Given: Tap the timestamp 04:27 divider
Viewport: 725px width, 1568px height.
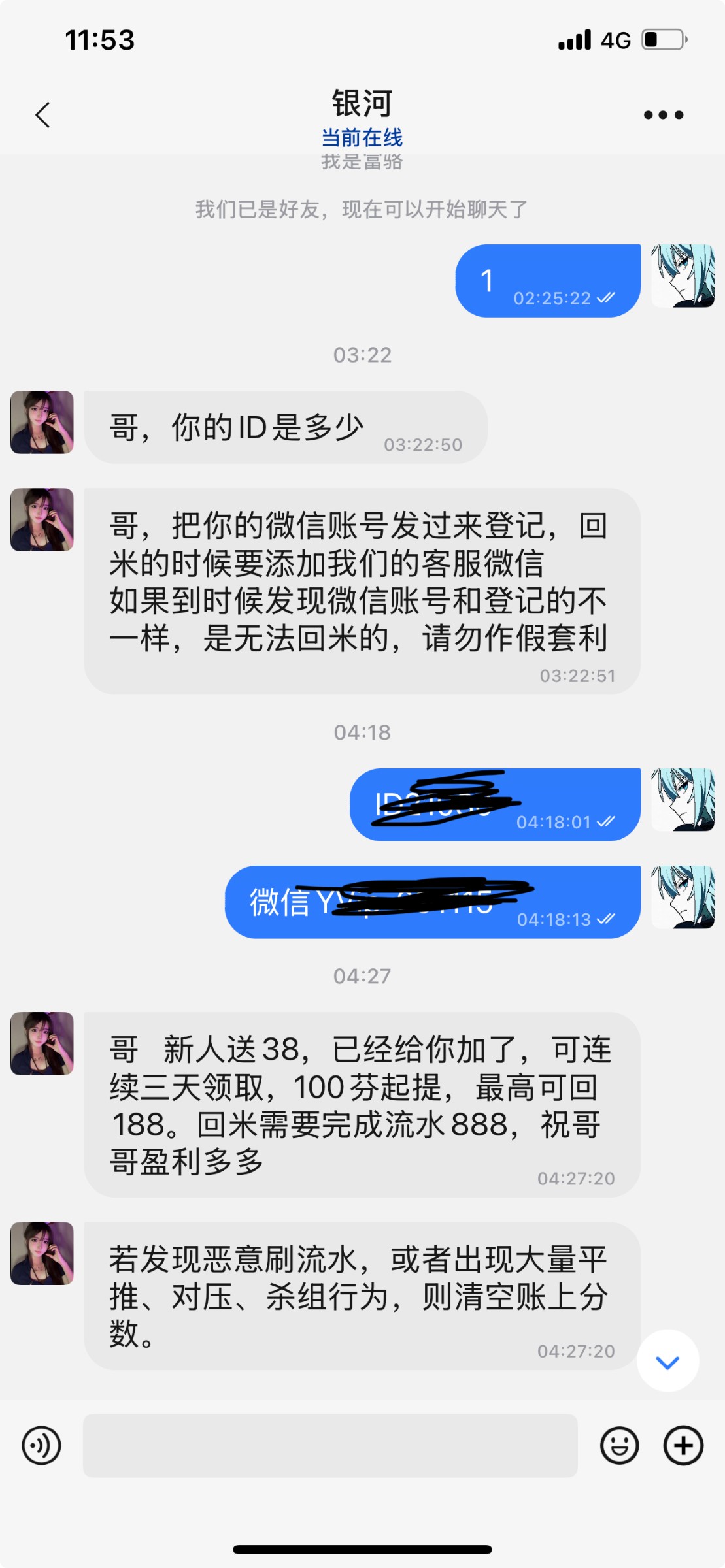Looking at the screenshot, I should click(362, 976).
